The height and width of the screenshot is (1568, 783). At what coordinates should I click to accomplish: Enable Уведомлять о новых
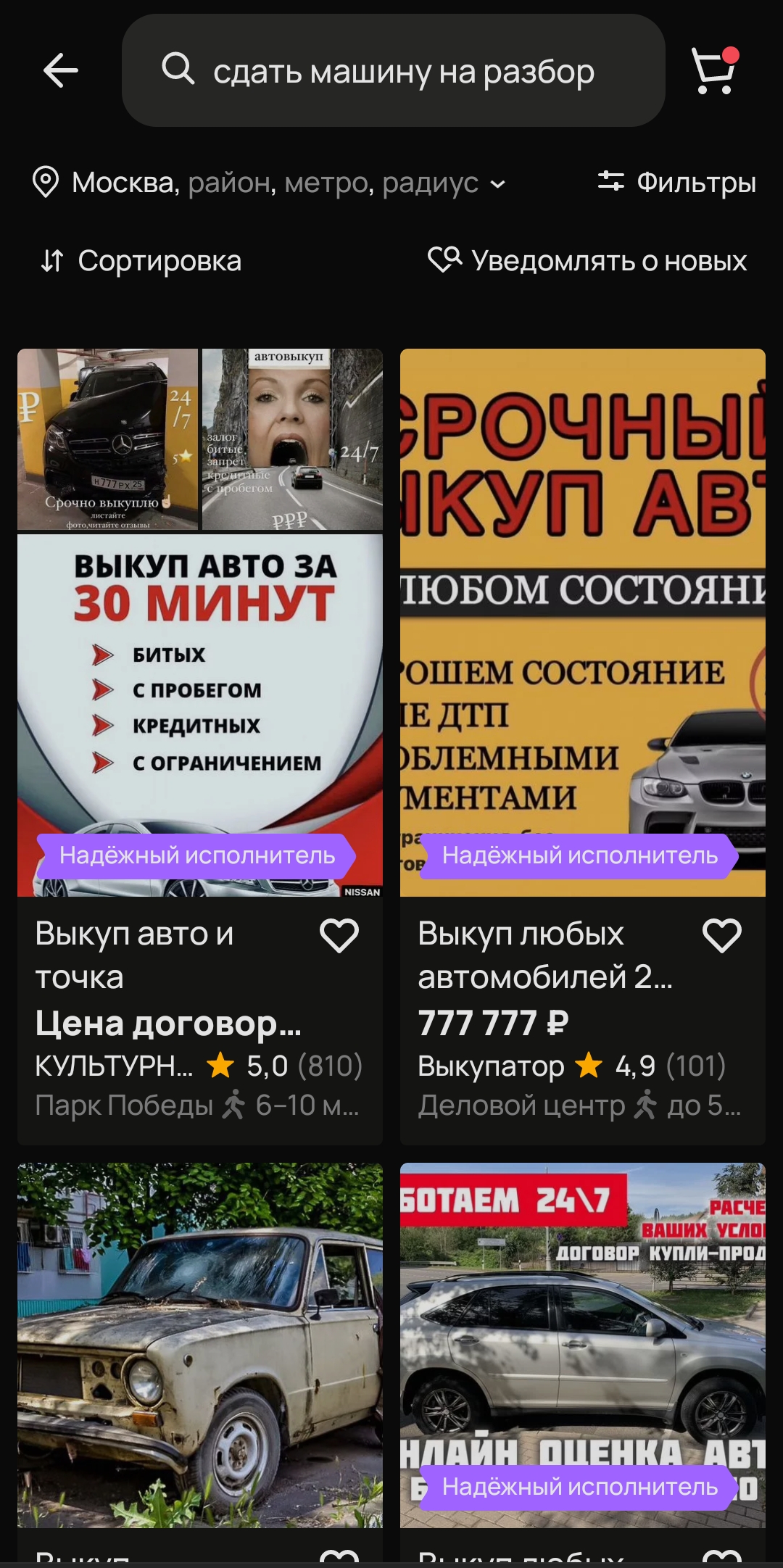[x=587, y=261]
